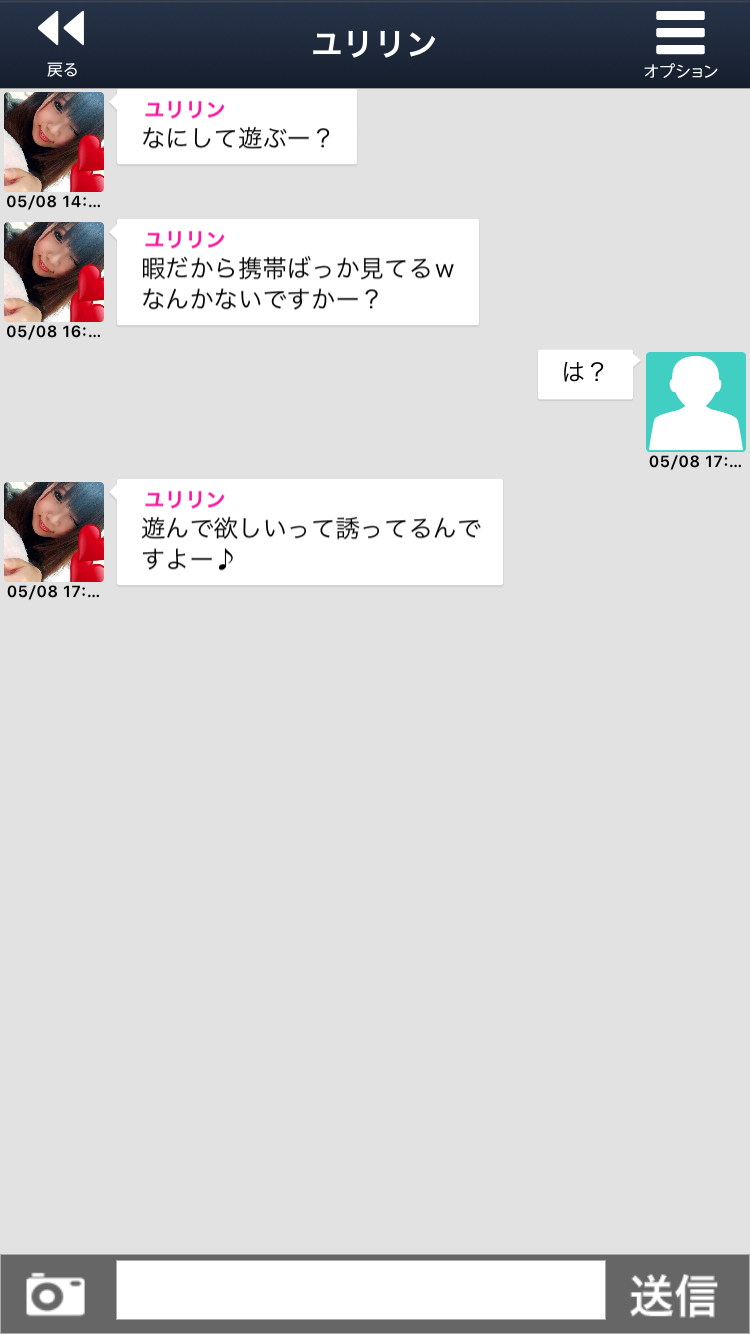Image resolution: width=750 pixels, height=1334 pixels.
Task: Open ユリリン's avatar beside なにして遊ぶー？
Action: (x=54, y=142)
